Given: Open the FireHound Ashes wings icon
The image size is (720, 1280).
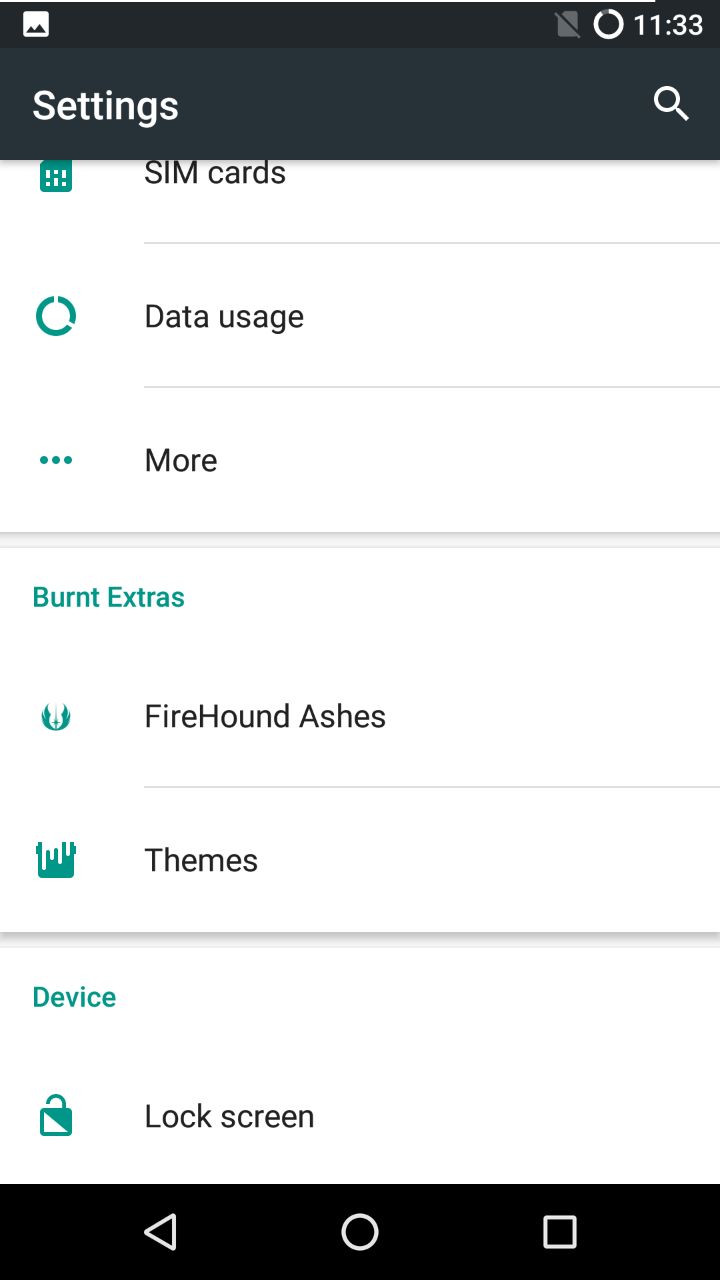Looking at the screenshot, I should pyautogui.click(x=57, y=716).
